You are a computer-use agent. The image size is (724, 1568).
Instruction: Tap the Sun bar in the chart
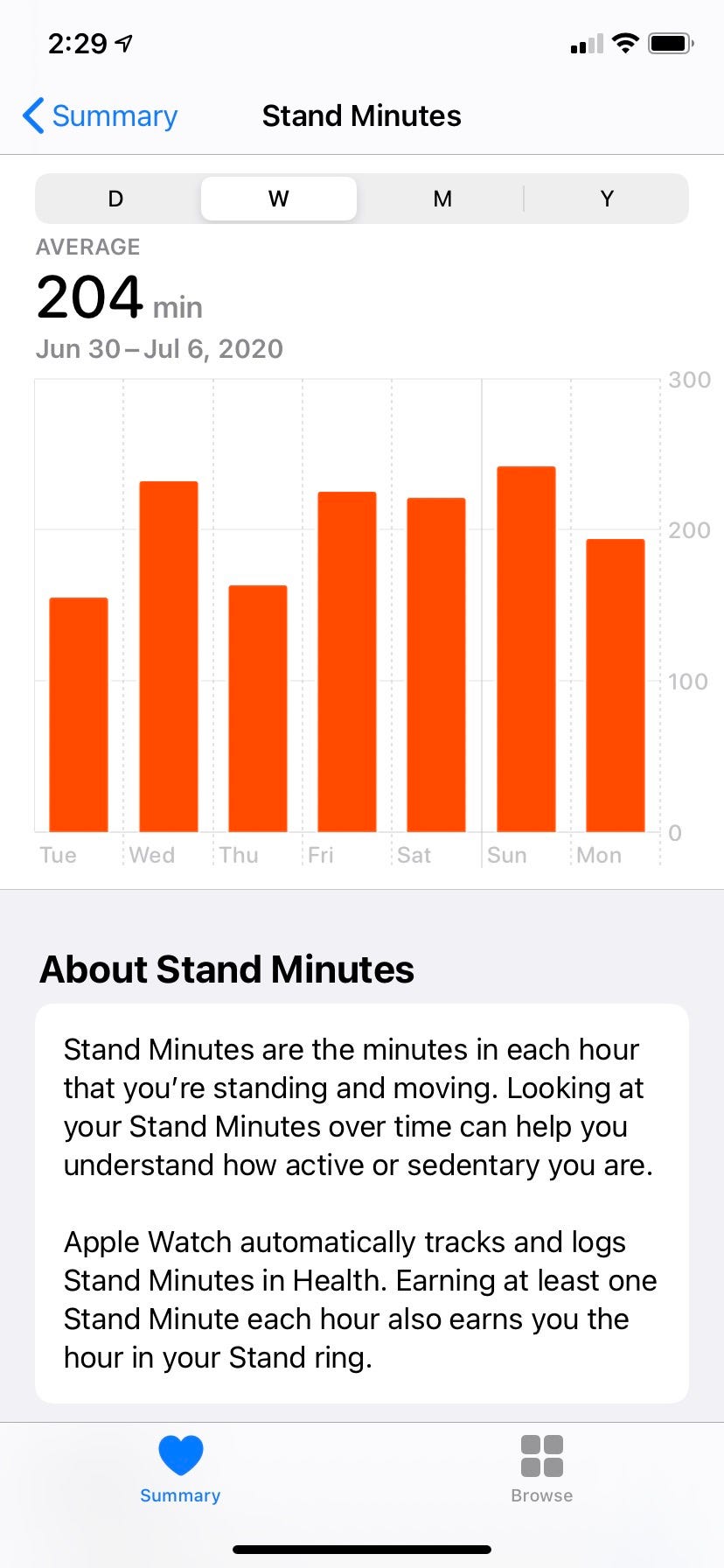526,649
